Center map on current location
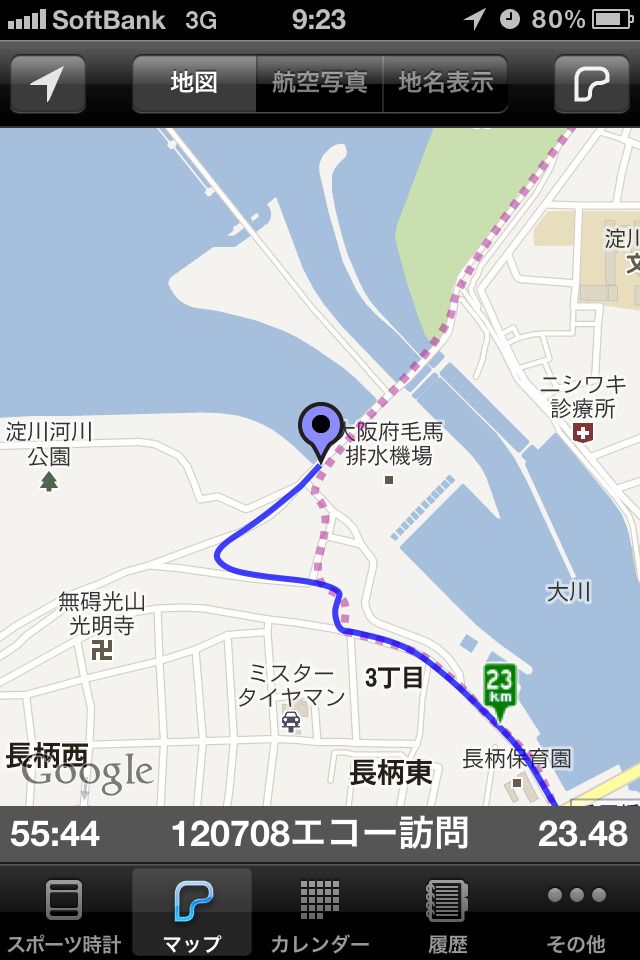This screenshot has height=960, width=640. click(47, 84)
